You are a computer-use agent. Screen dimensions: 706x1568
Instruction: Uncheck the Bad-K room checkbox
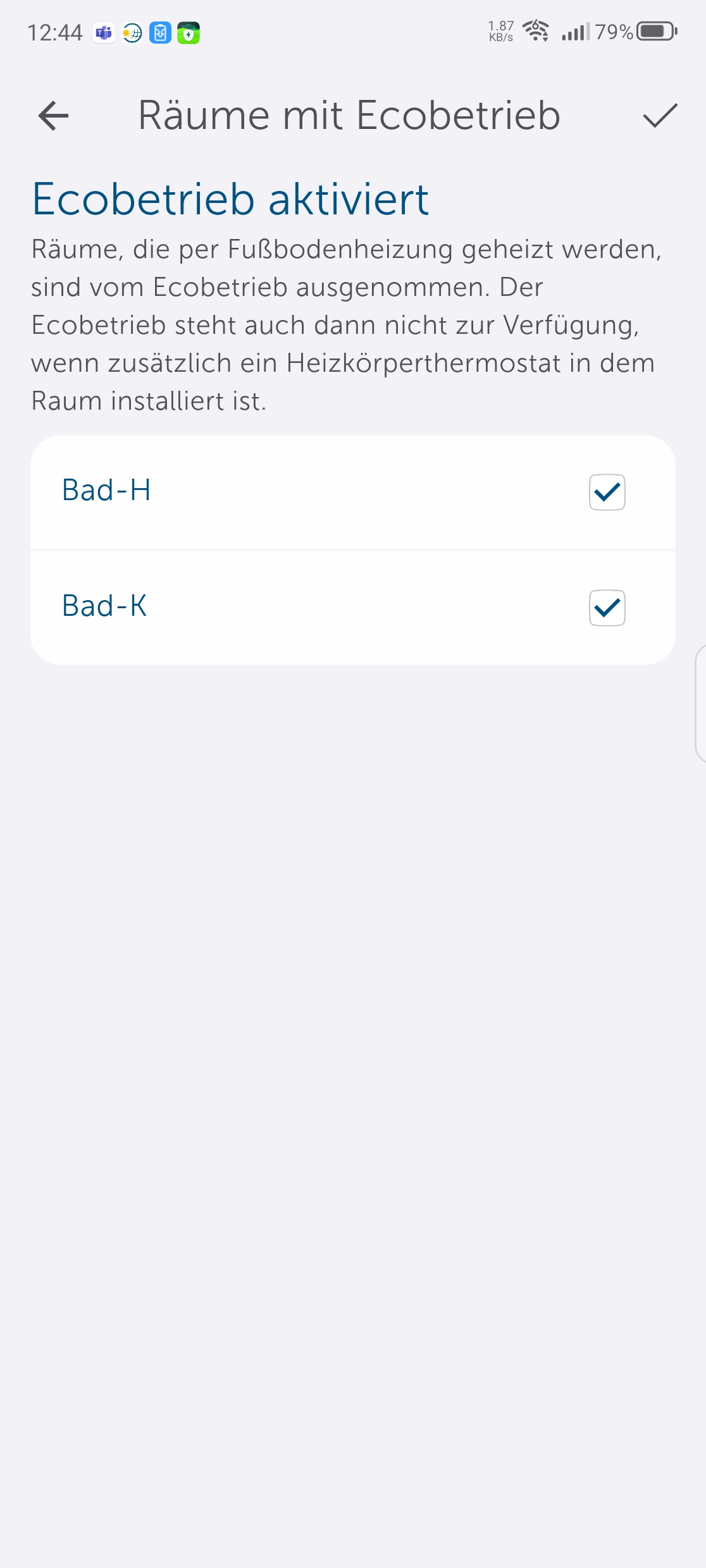[x=607, y=608]
